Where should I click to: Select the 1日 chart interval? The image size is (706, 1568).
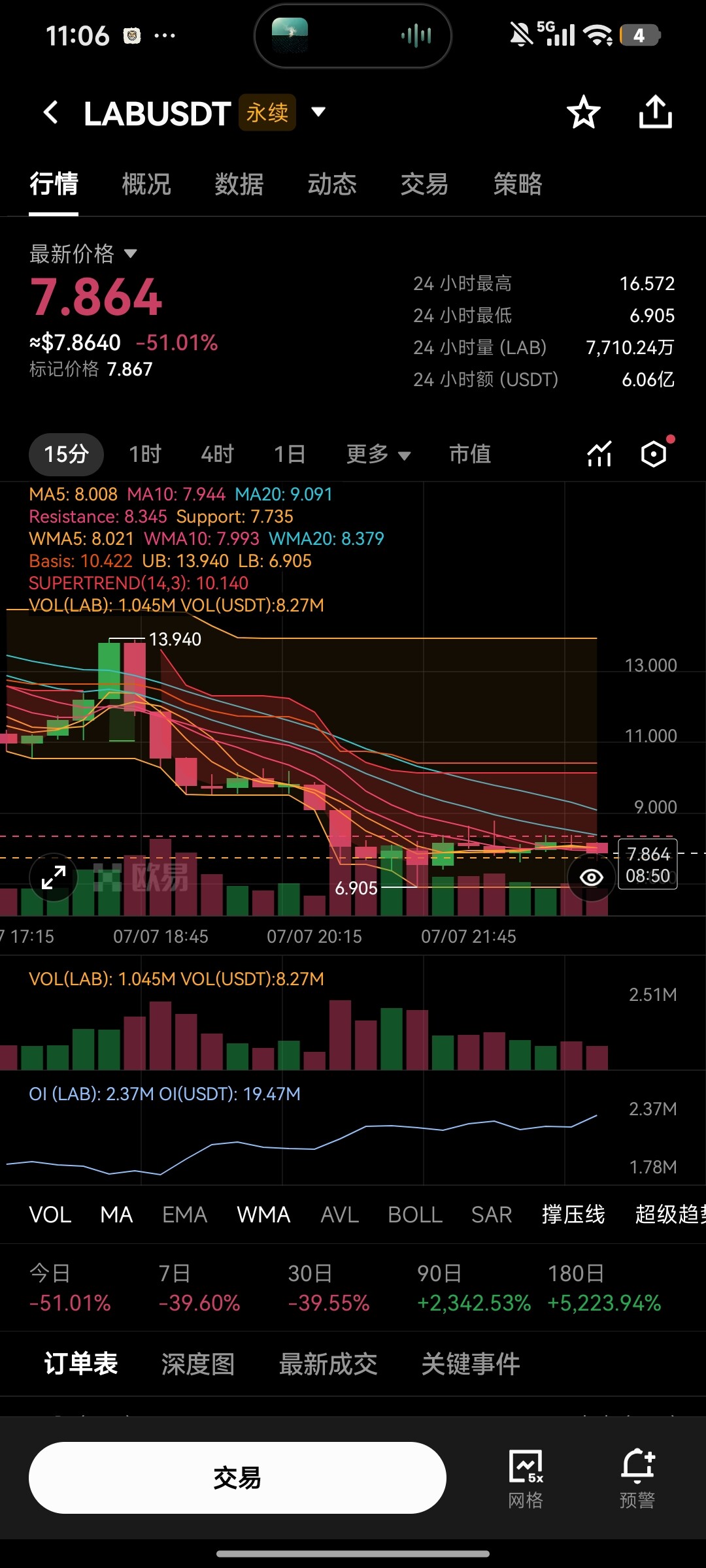(x=290, y=454)
